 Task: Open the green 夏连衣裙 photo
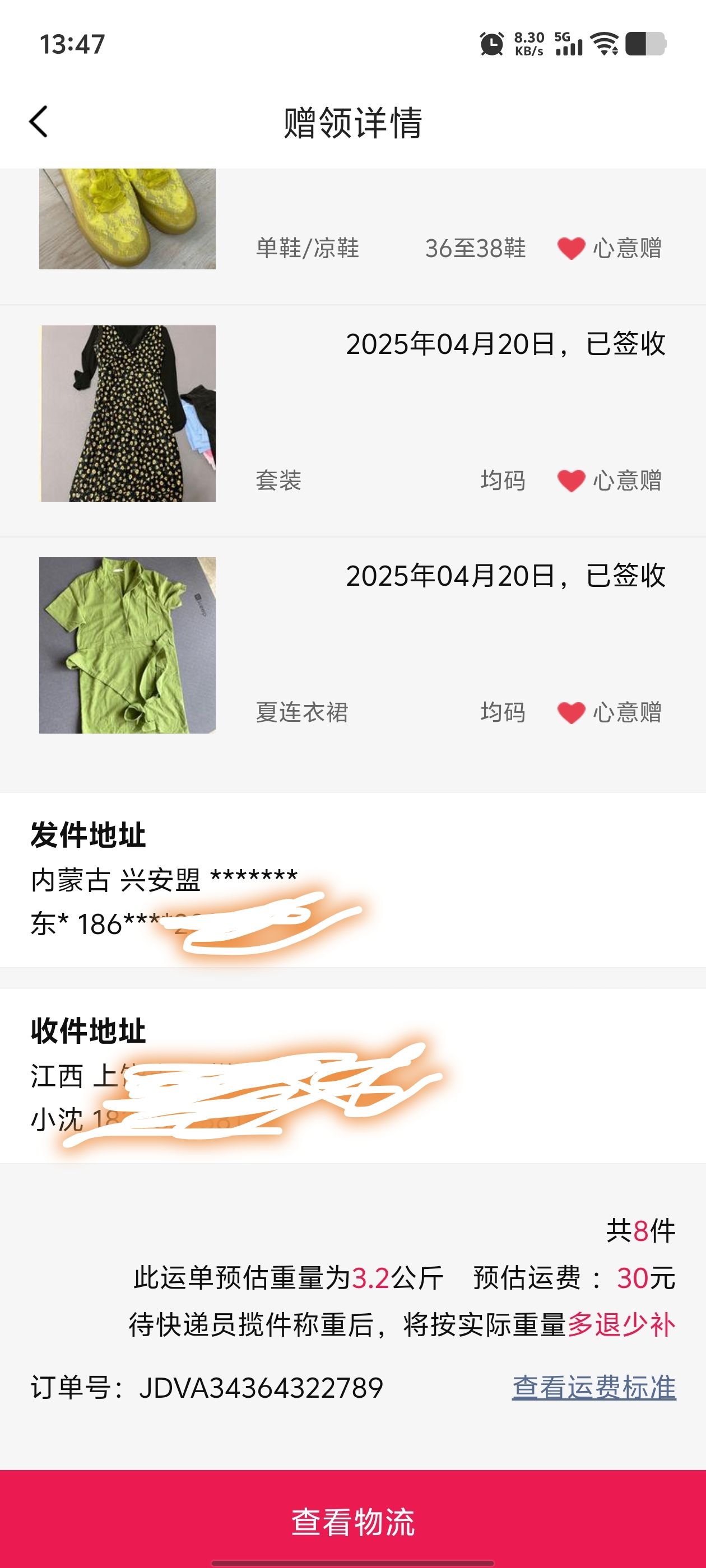pos(127,645)
